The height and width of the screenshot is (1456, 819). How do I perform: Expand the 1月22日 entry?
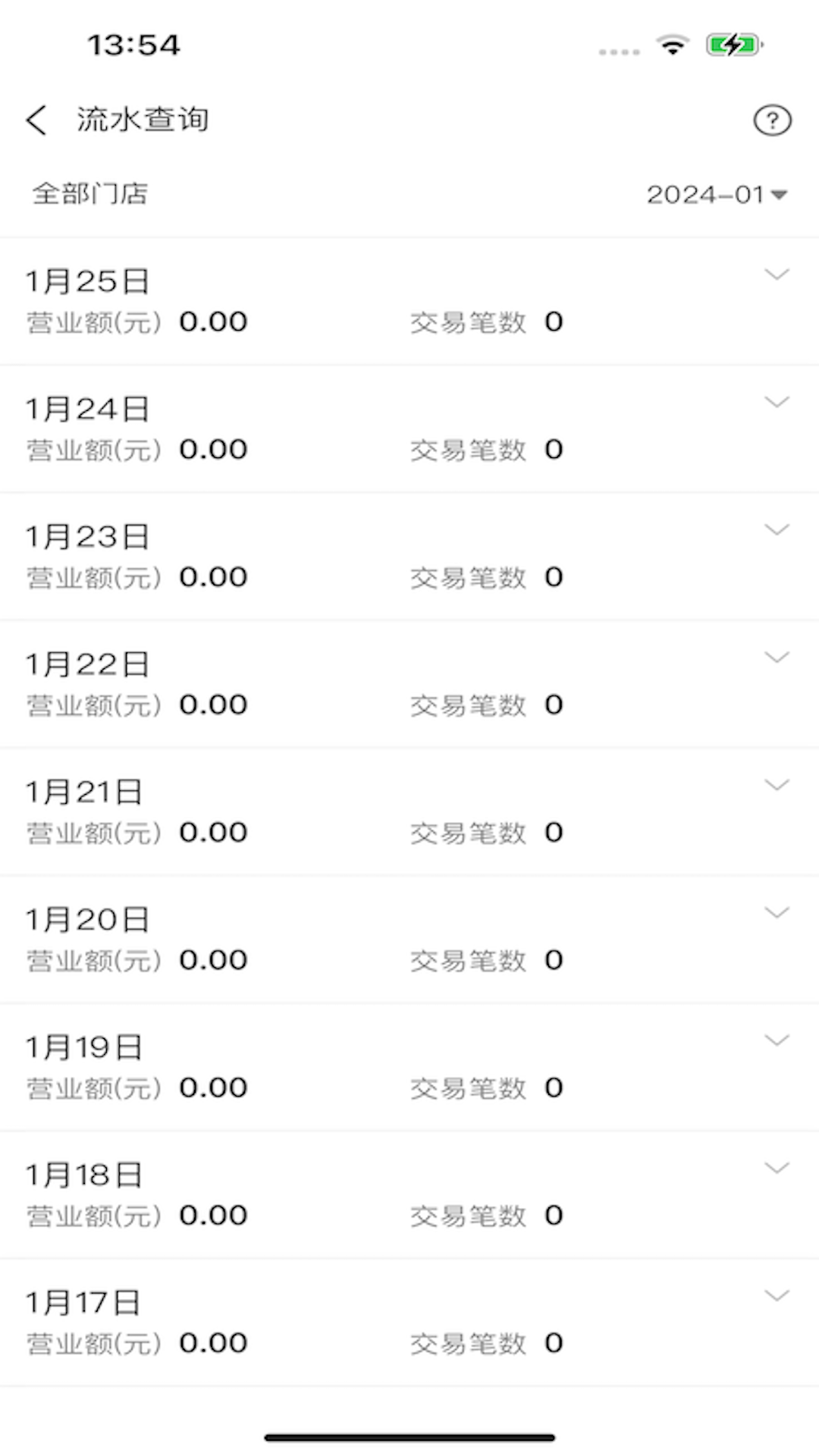point(777,657)
